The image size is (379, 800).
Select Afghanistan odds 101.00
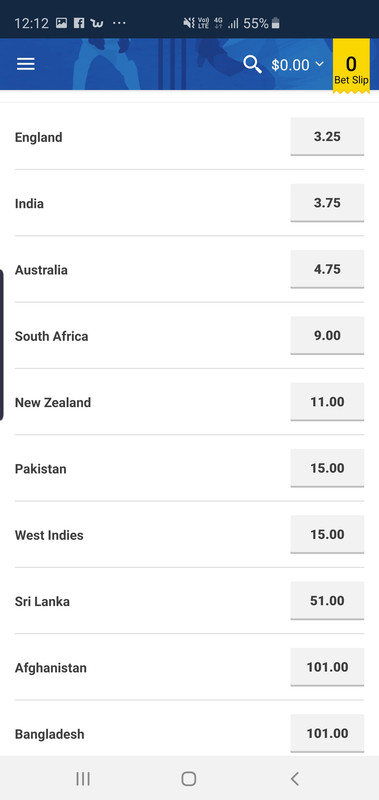point(327,667)
